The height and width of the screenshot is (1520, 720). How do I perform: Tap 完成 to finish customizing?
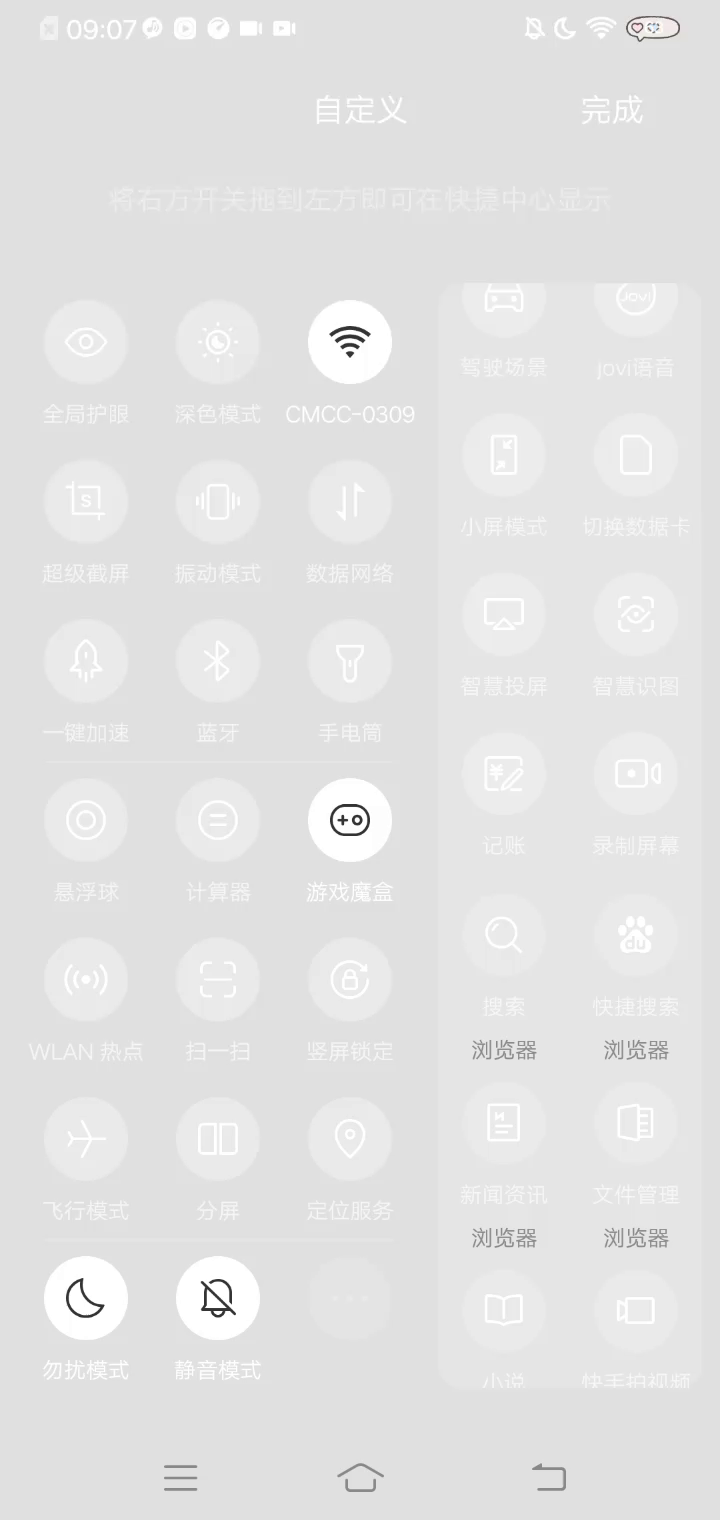(x=611, y=110)
